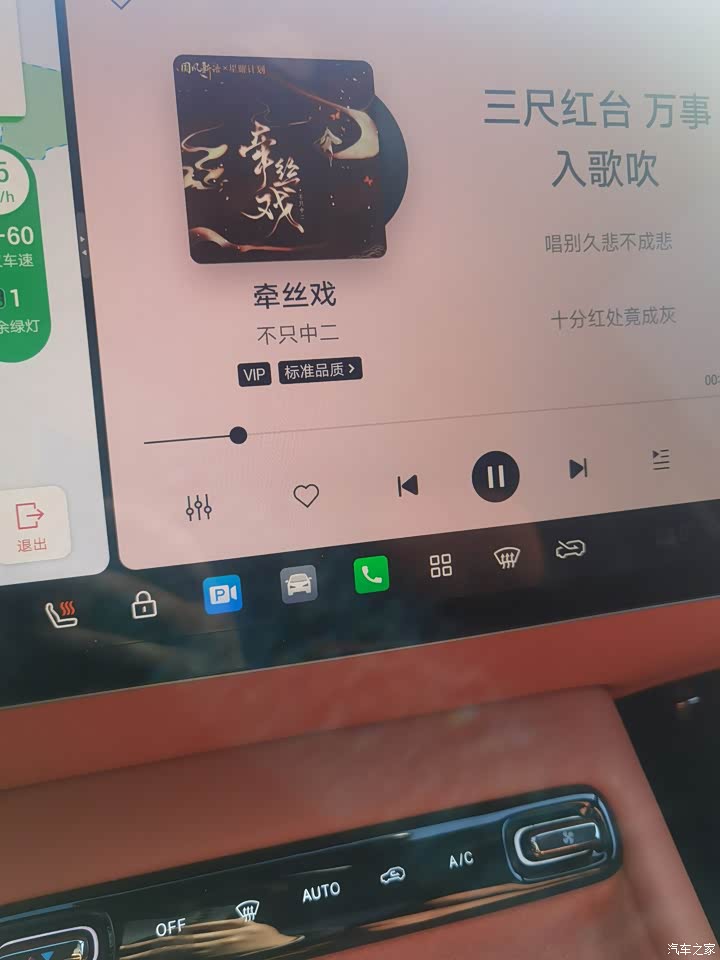Open the parking camera app

[x=222, y=595]
